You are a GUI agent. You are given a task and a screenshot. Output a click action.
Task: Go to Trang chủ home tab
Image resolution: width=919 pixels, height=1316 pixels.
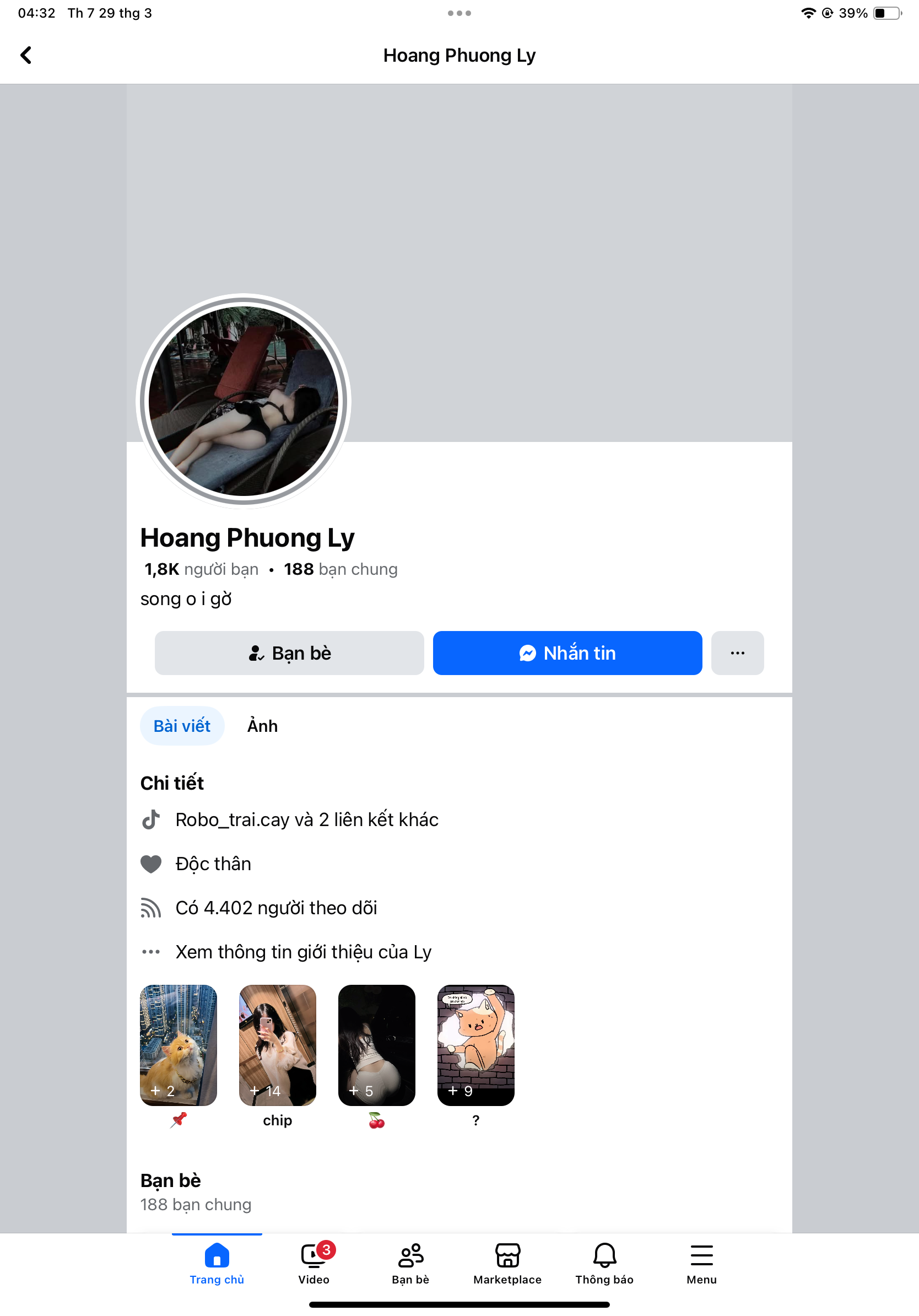pos(217,1264)
